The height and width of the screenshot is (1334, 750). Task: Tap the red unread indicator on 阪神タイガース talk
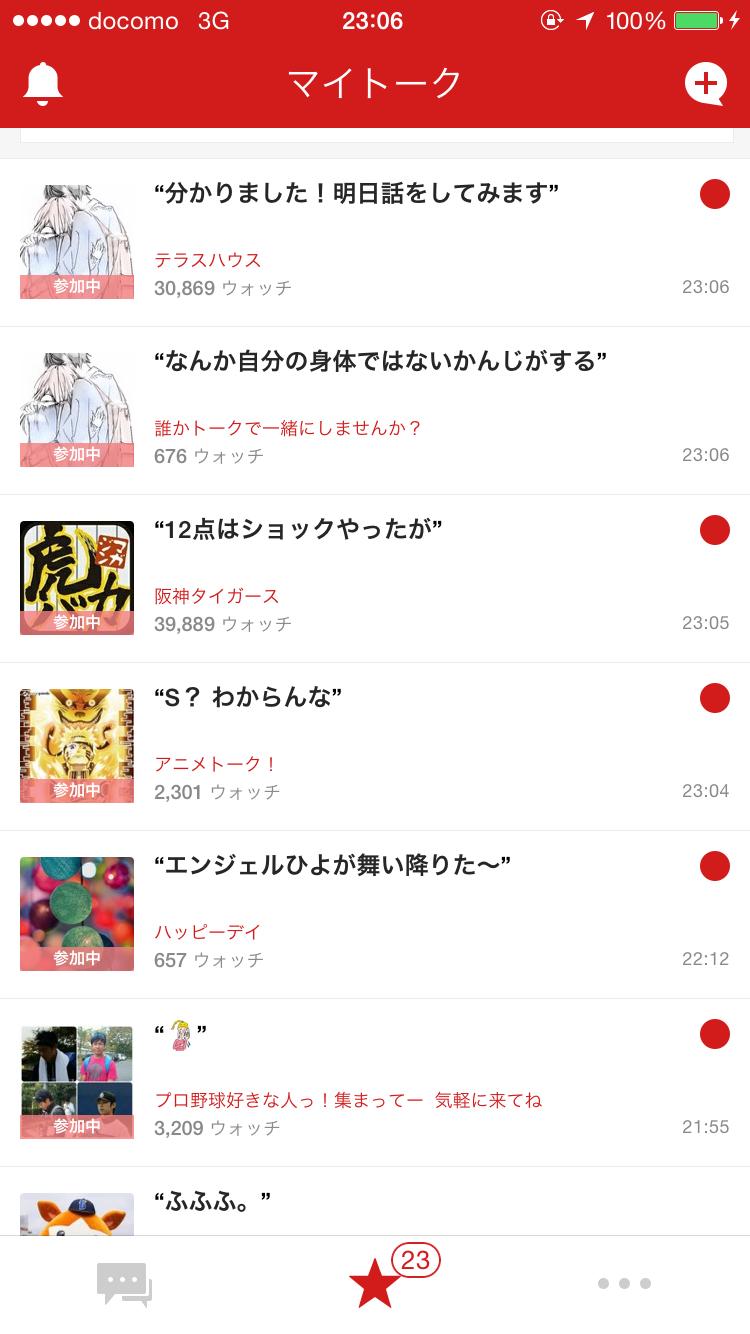715,530
